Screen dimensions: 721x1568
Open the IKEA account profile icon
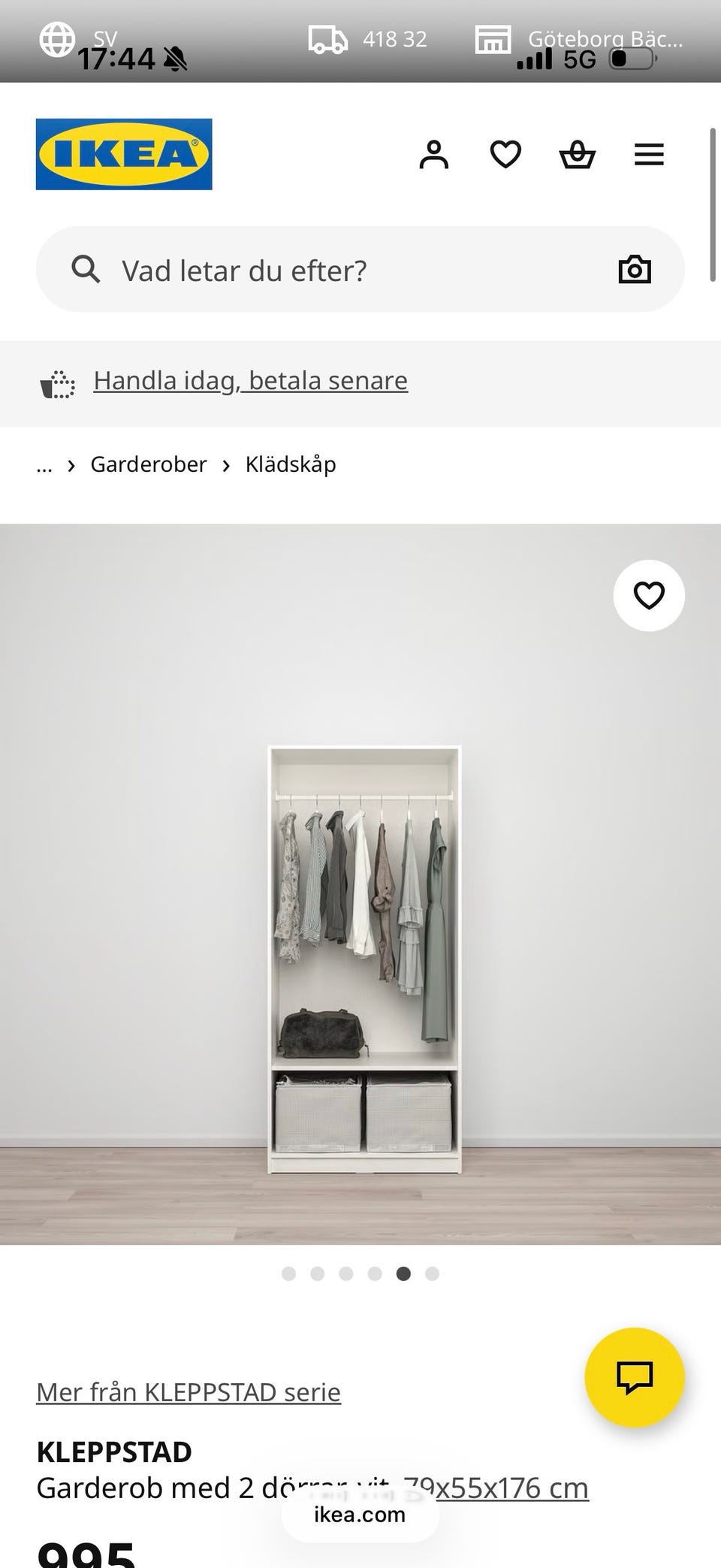point(436,155)
